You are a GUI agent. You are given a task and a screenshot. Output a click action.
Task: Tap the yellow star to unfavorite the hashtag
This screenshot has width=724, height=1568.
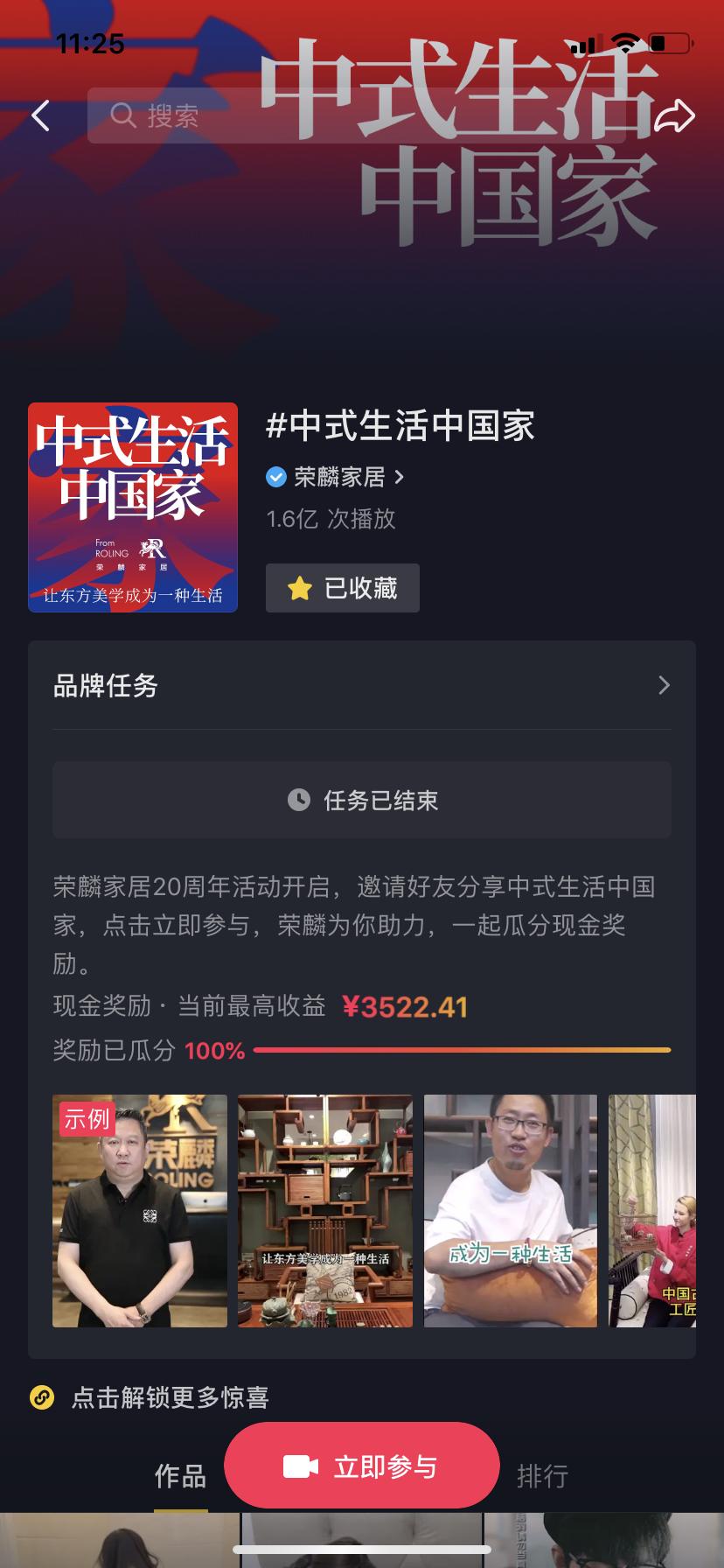point(301,588)
